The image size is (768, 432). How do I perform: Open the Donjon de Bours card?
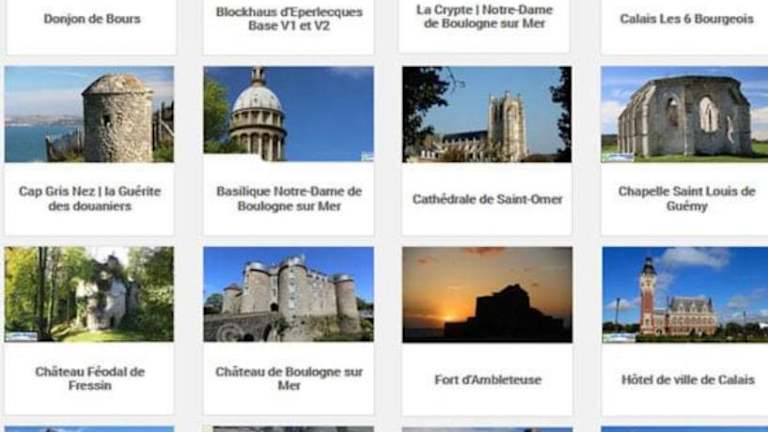click(x=92, y=19)
